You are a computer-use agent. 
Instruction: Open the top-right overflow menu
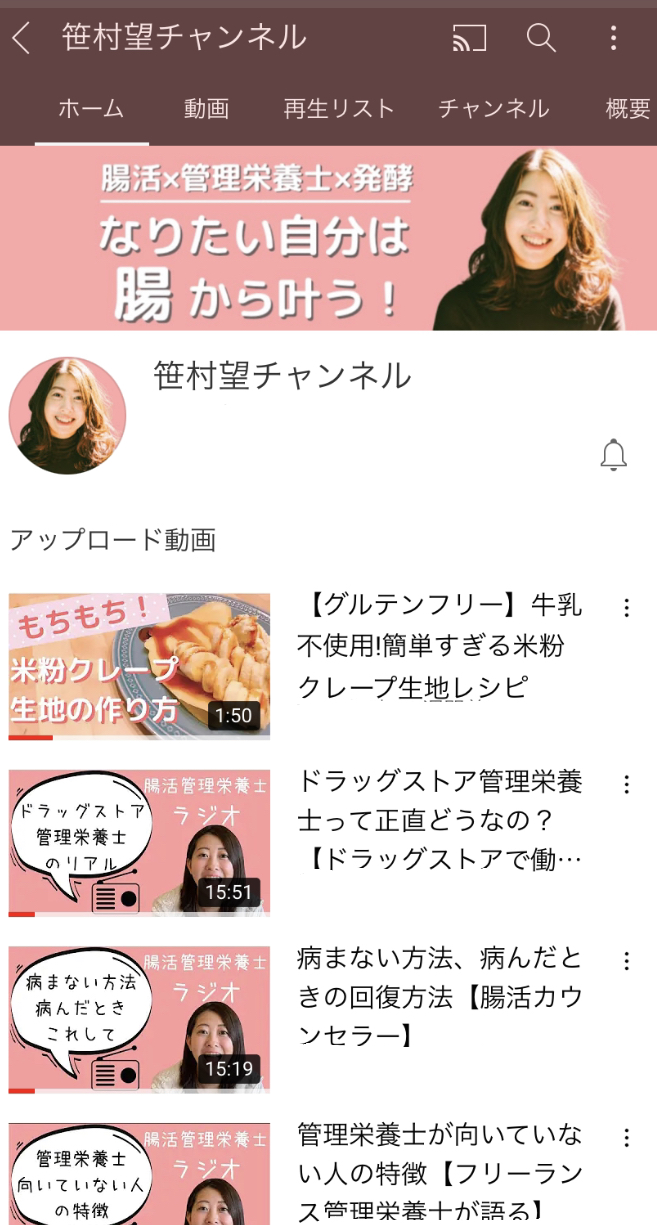613,39
